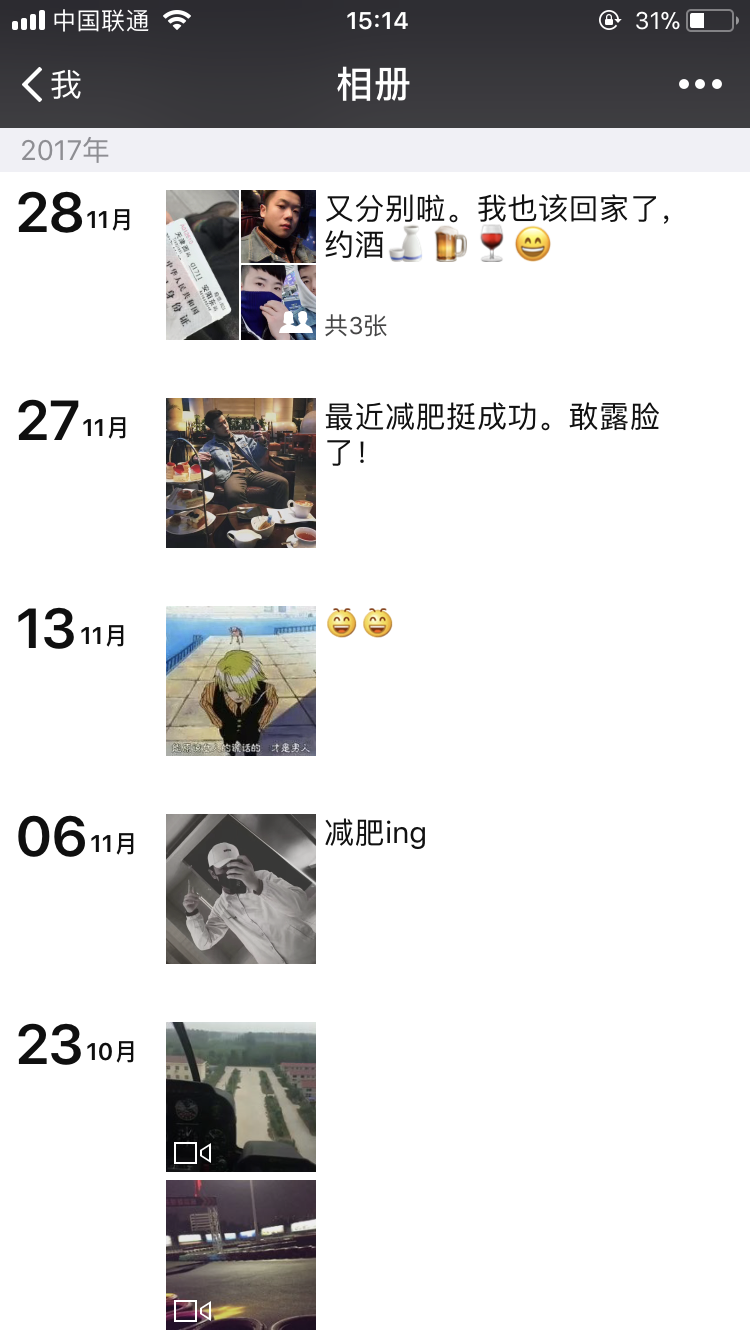
Task: Tap the 相册 title in the header
Action: [x=374, y=85]
